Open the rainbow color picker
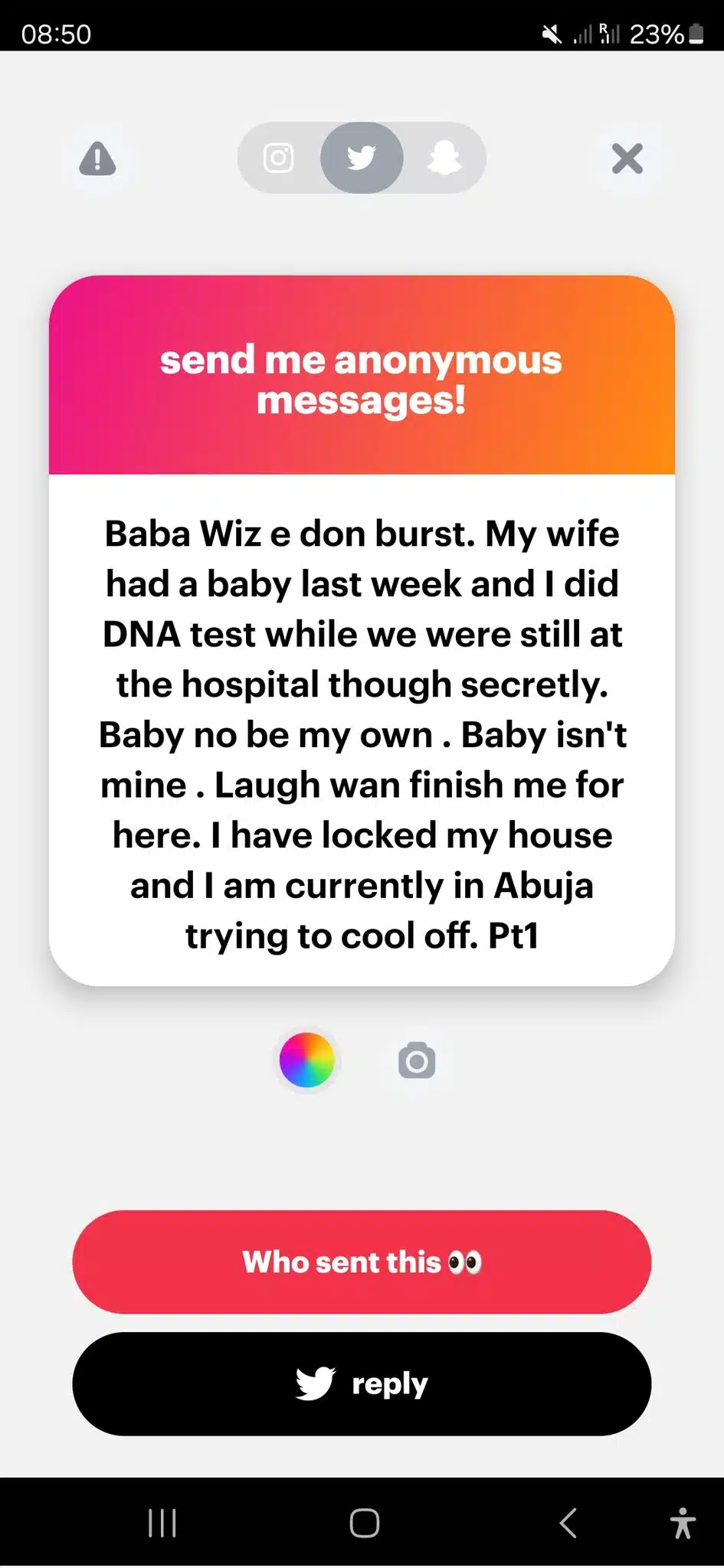Screen dimensions: 724x1568 point(306,1060)
